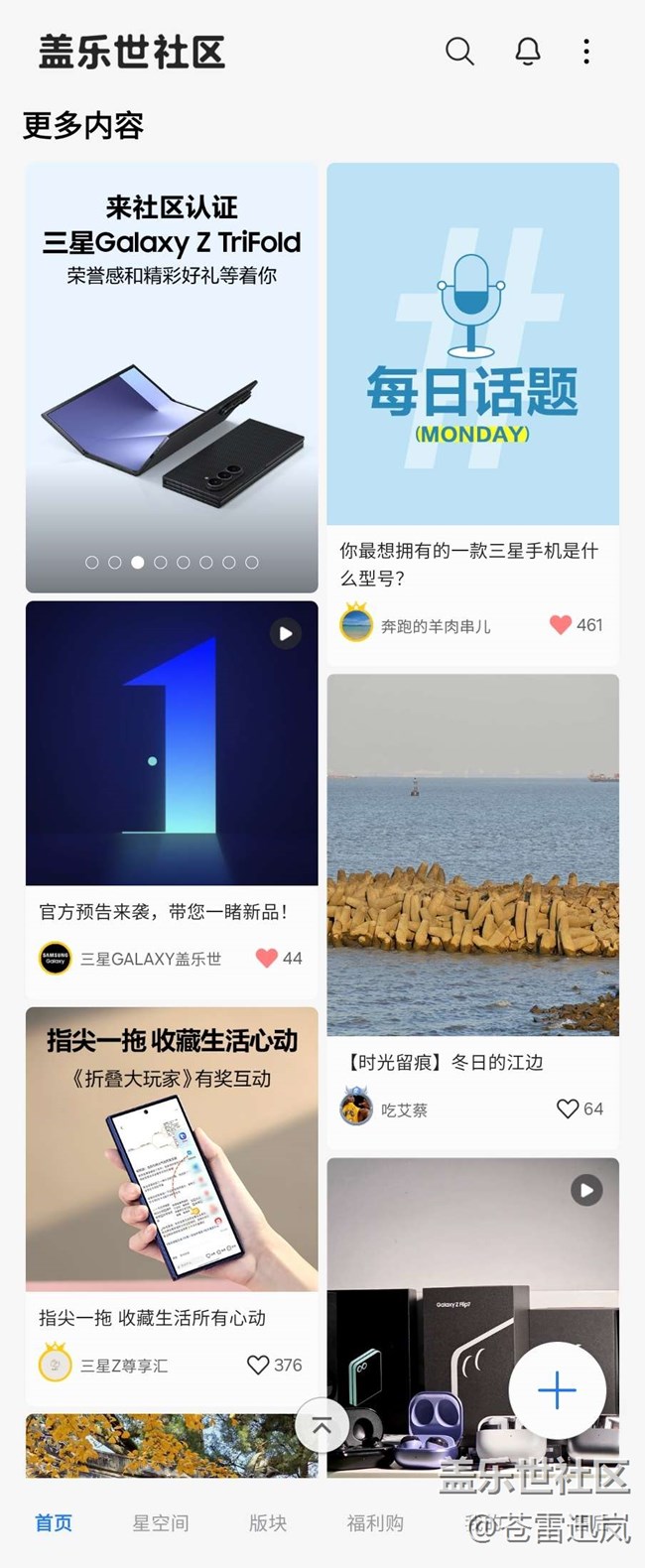Open the three-dot overflow menu
The image size is (645, 1568).
[586, 52]
